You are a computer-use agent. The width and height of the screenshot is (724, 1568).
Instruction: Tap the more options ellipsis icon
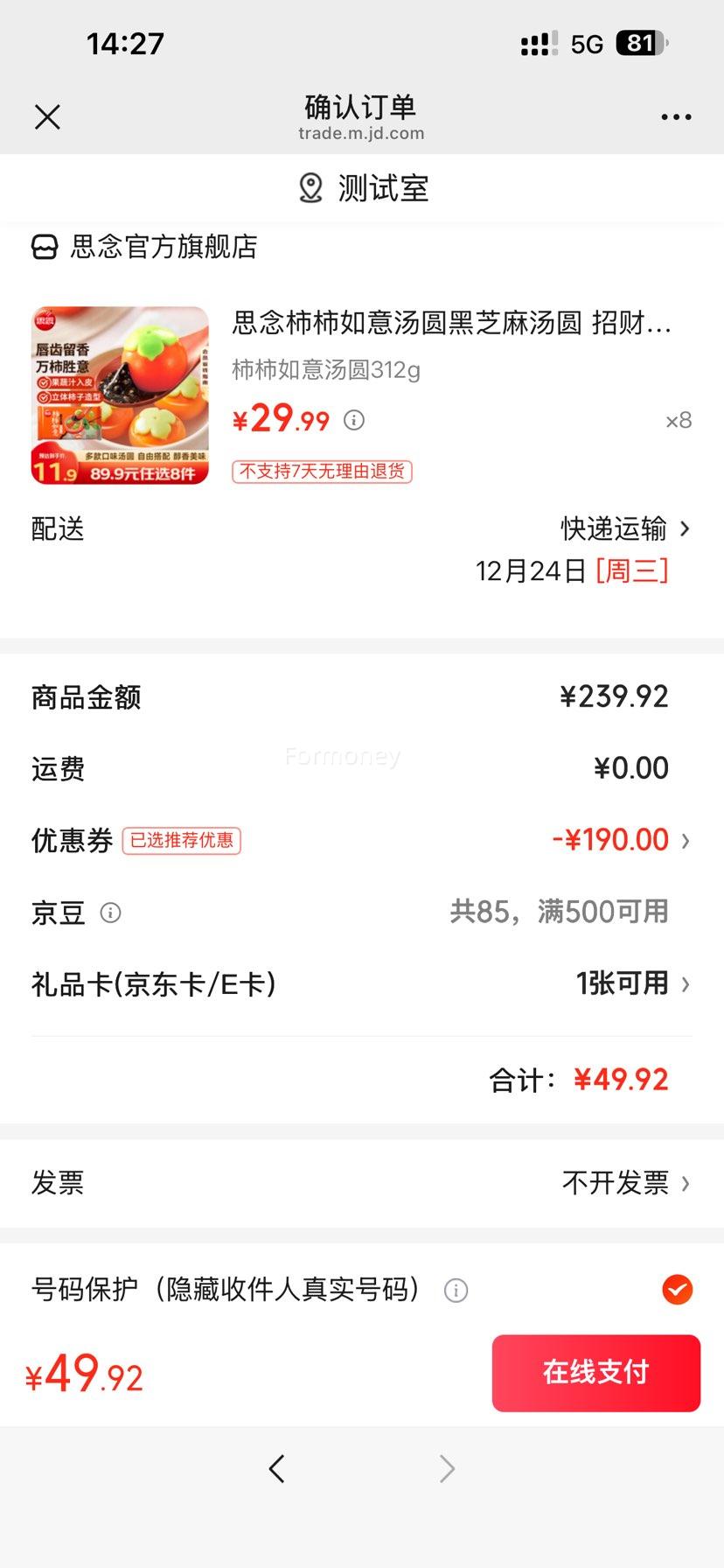(x=674, y=116)
